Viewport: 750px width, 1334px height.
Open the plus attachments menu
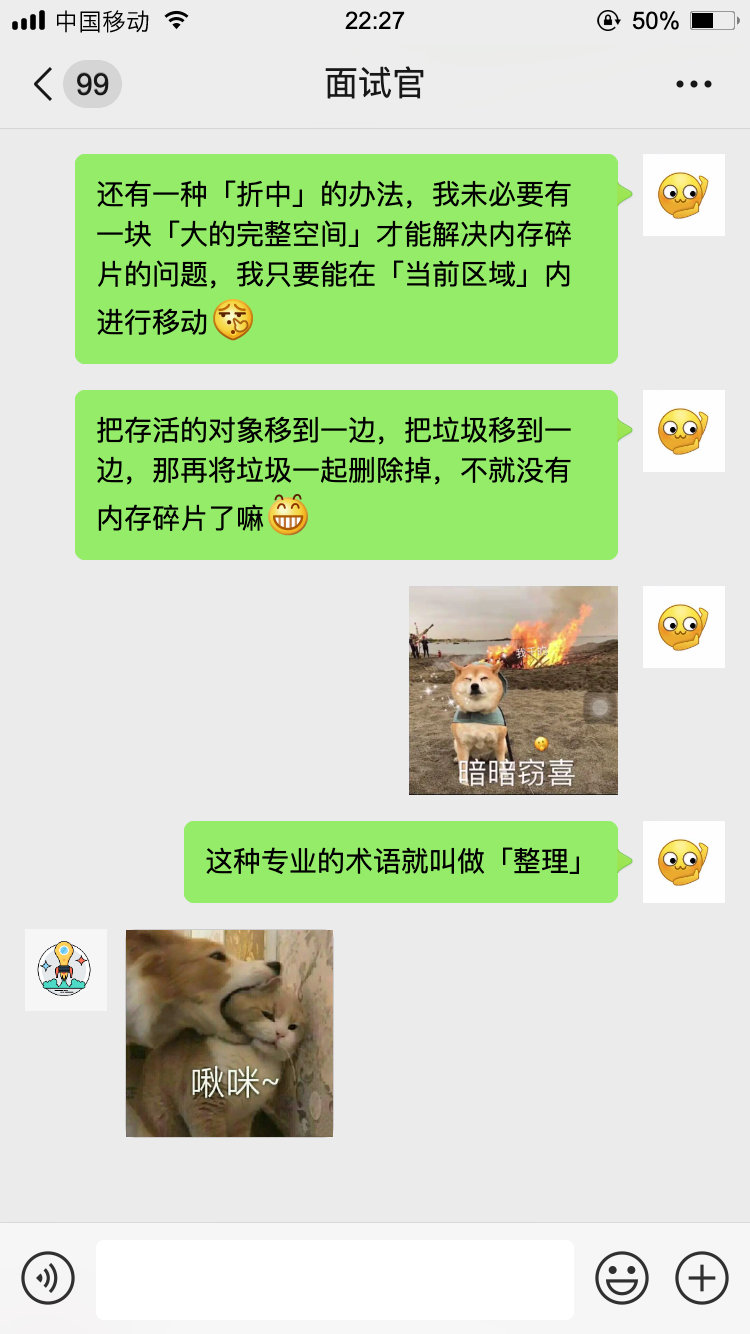click(x=701, y=1277)
